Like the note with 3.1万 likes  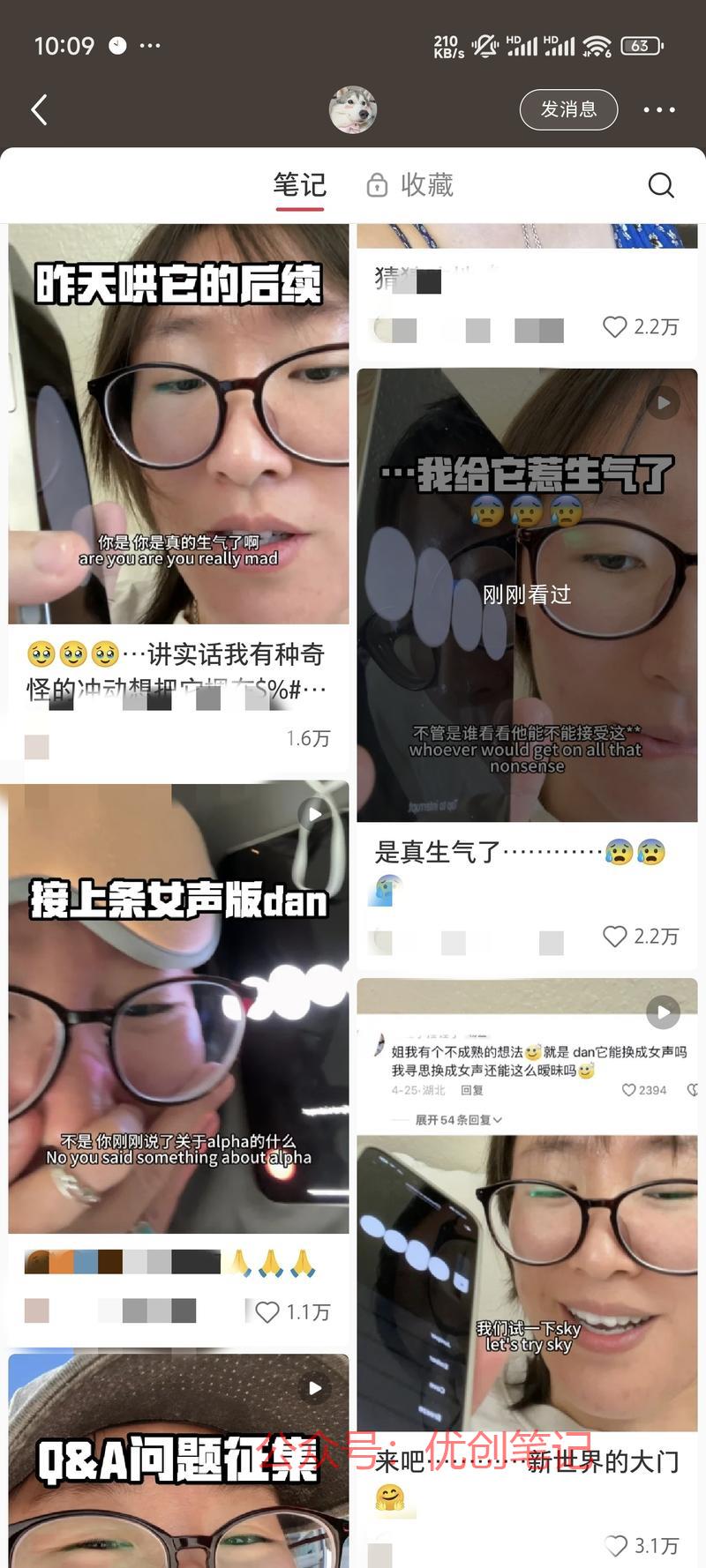[615, 1546]
